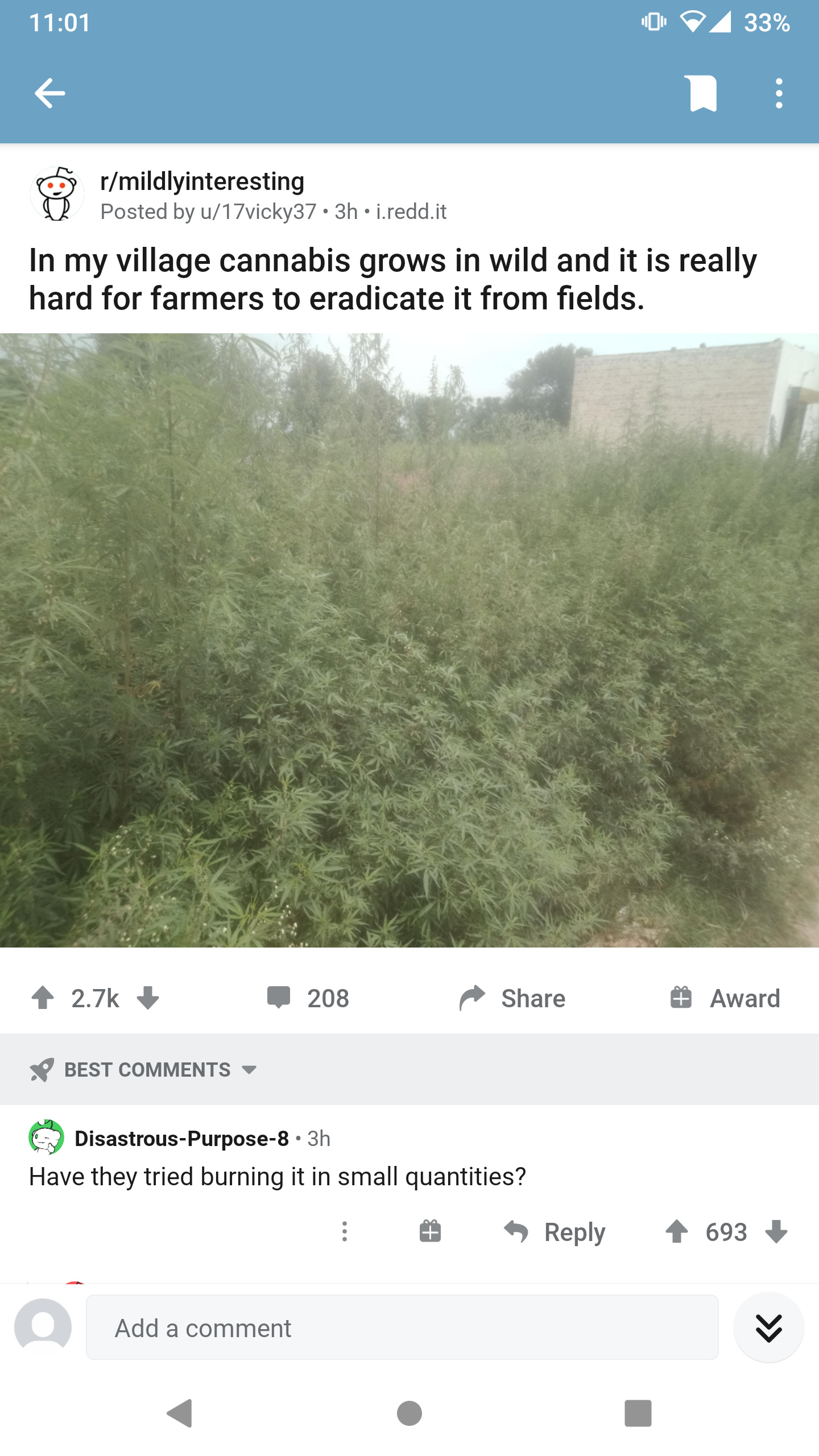Downvote the post
819x1456 pixels.
(x=148, y=998)
